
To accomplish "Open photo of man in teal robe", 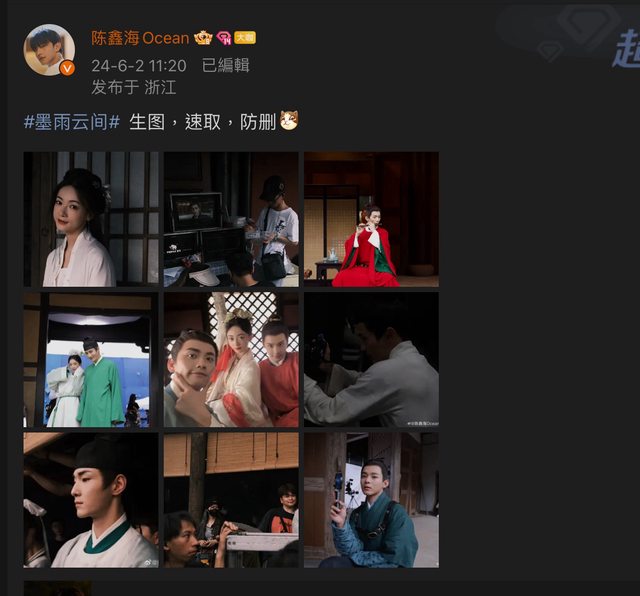I will (x=371, y=499).
